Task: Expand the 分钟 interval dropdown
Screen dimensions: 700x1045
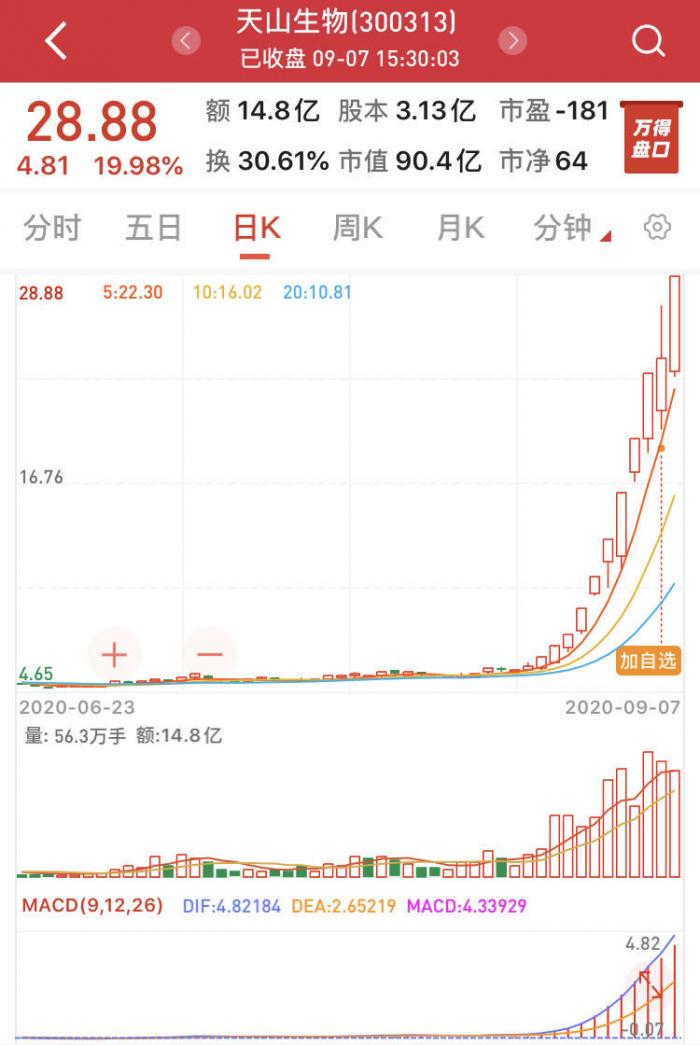Action: click(570, 228)
